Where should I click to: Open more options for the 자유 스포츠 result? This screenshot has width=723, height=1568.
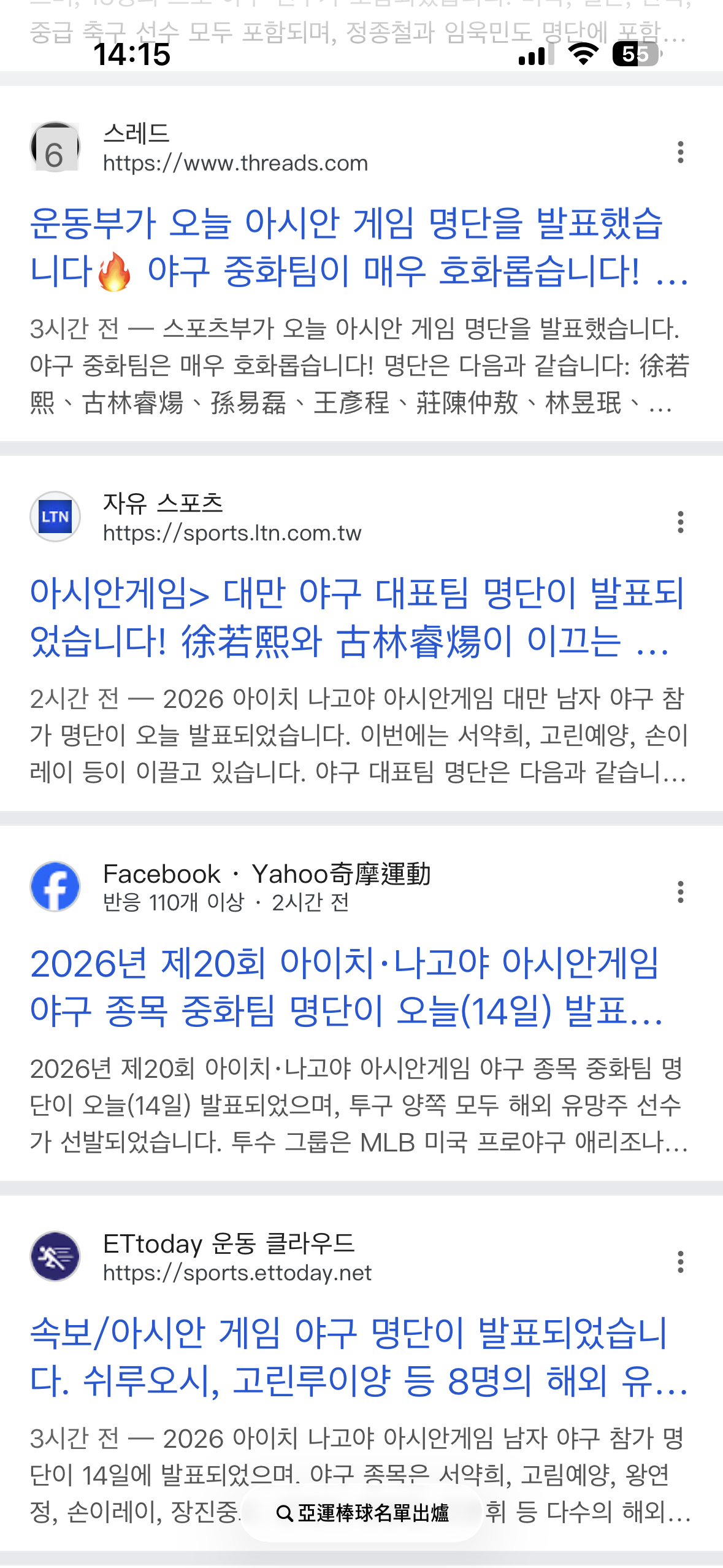680,522
